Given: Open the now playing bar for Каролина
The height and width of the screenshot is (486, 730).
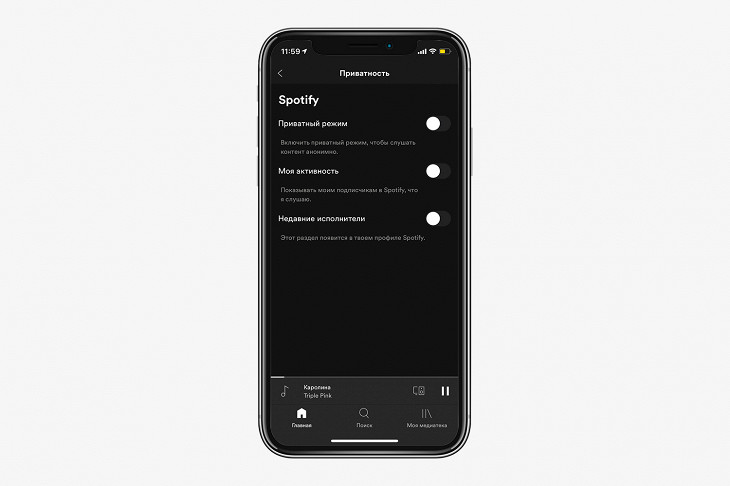Looking at the screenshot, I should click(340, 391).
